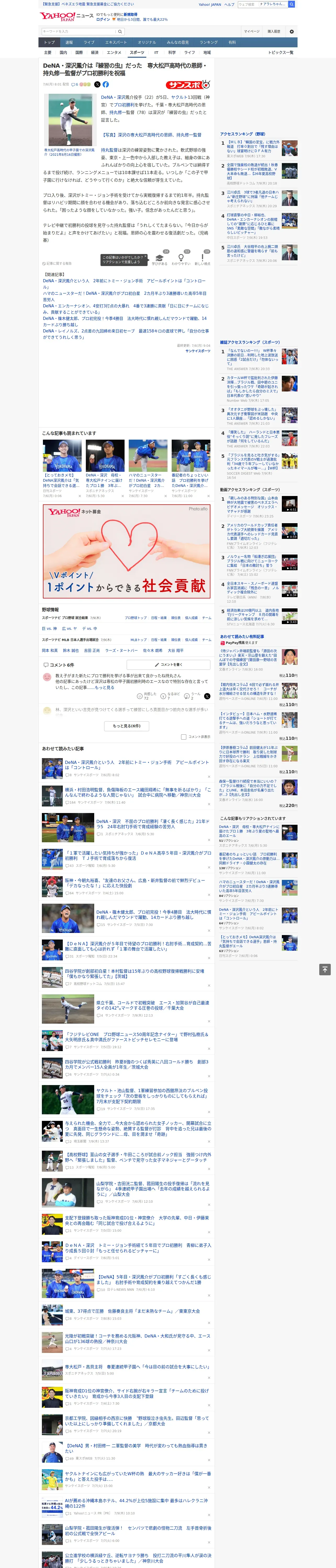Report the article via 記事に関する報告
Image resolution: width=336 pixels, height=1568 pixels.
[58, 264]
